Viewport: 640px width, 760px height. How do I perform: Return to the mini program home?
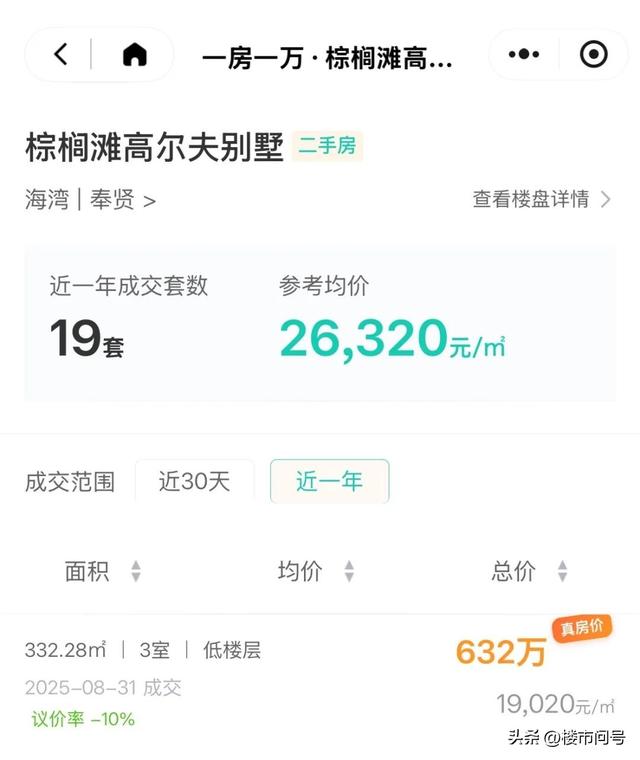[134, 55]
